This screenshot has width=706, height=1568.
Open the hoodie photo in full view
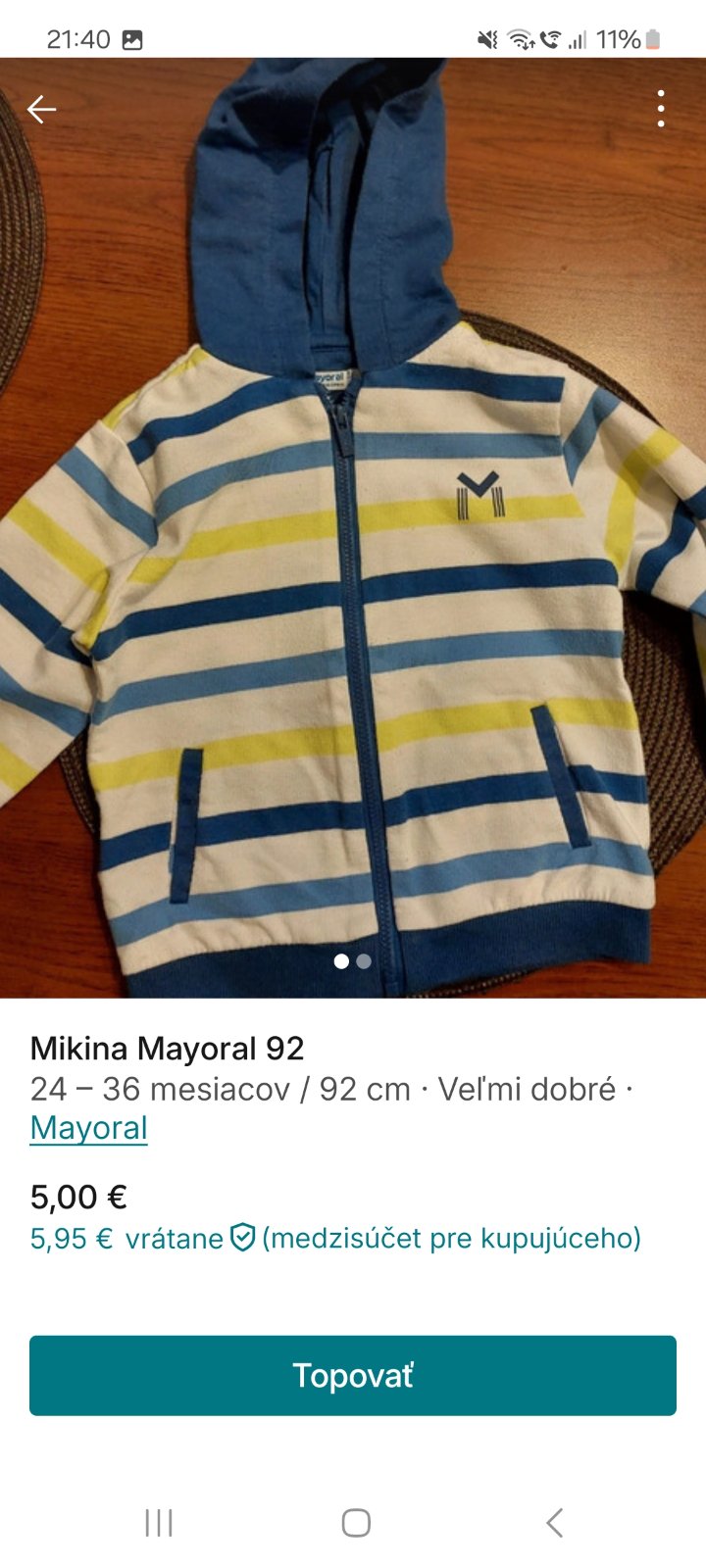(353, 549)
